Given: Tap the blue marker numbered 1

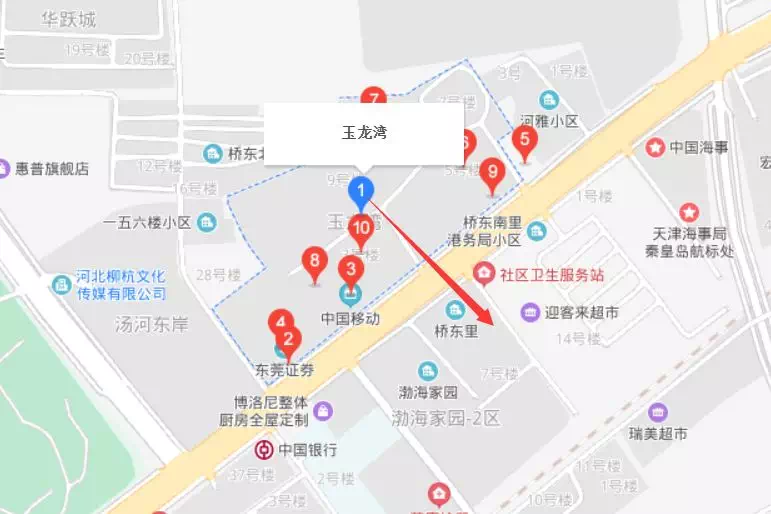Looking at the screenshot, I should coord(360,189).
